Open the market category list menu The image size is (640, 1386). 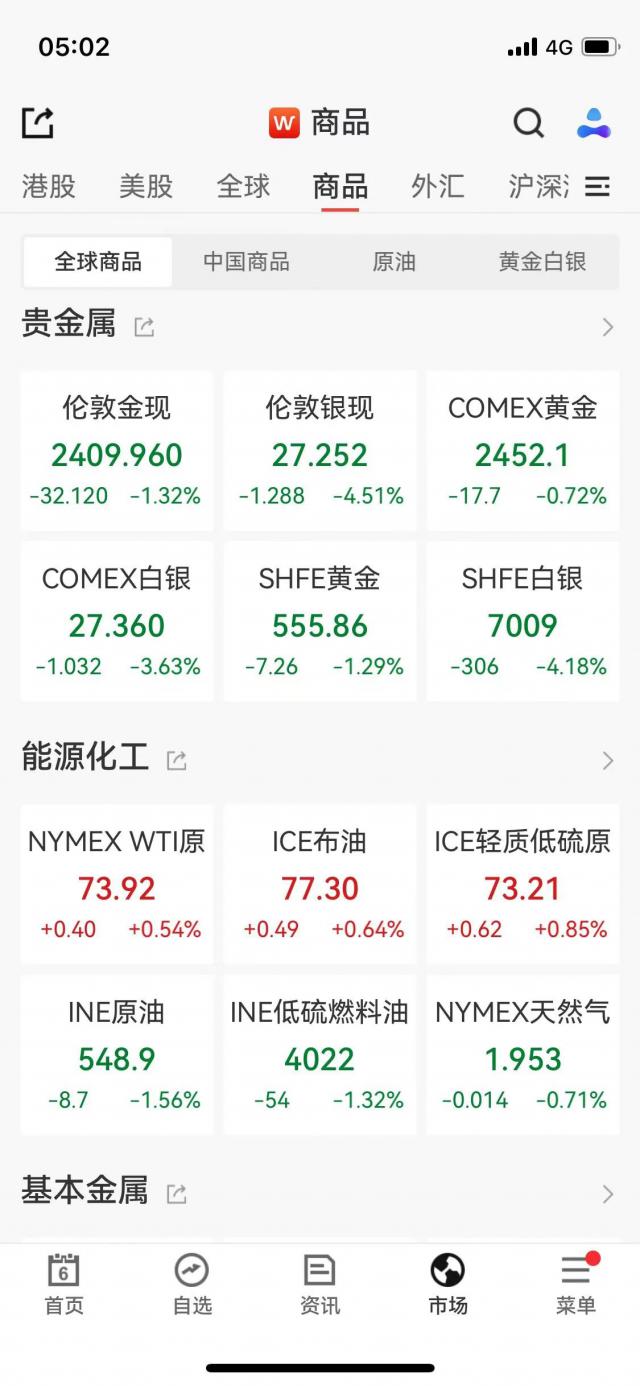598,186
